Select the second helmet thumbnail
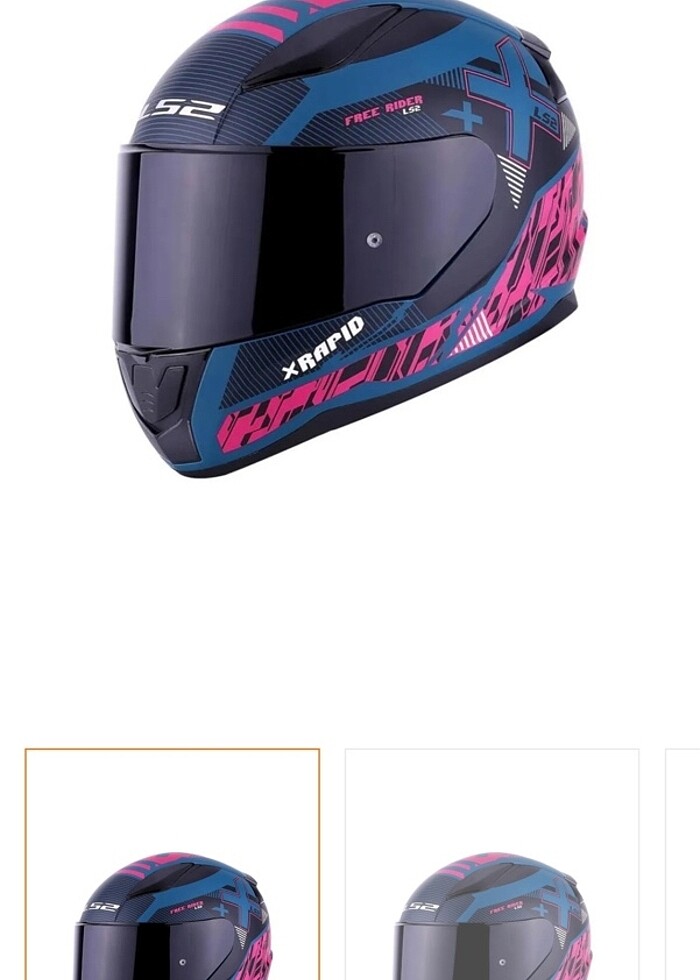The width and height of the screenshot is (700, 980). [492, 865]
